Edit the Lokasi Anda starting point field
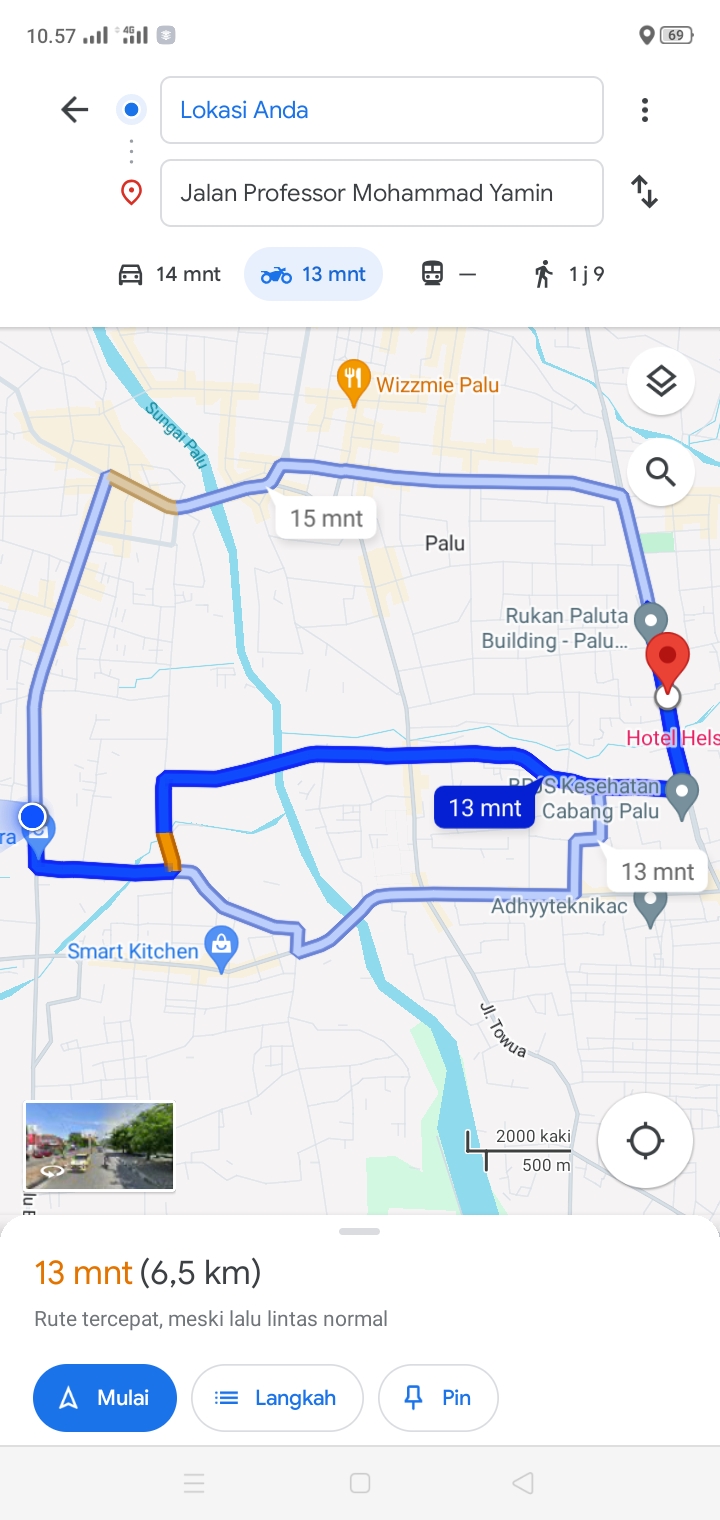The width and height of the screenshot is (720, 1520). tap(382, 110)
